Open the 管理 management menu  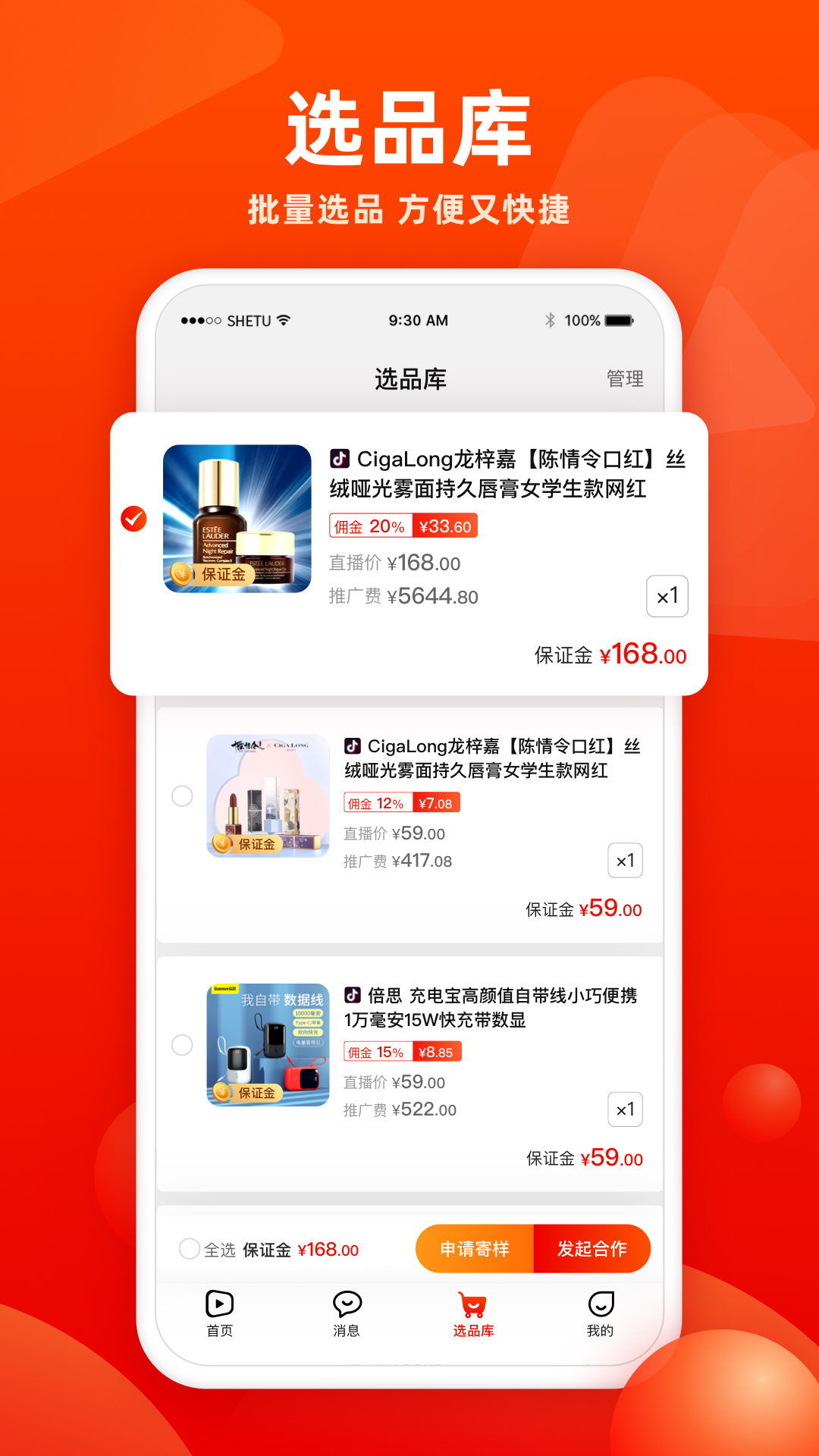coord(625,378)
